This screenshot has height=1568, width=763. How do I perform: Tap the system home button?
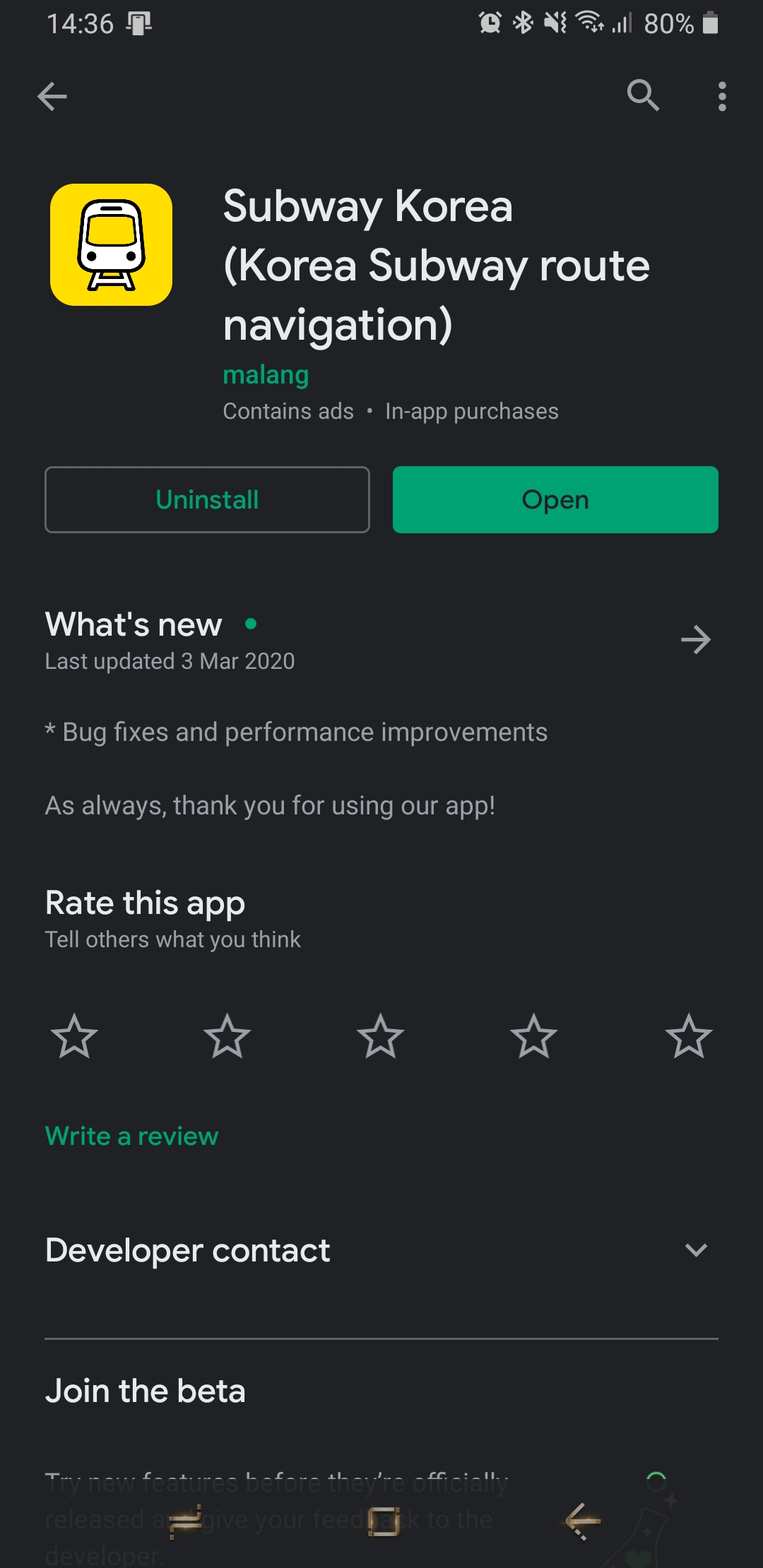coord(383,1520)
